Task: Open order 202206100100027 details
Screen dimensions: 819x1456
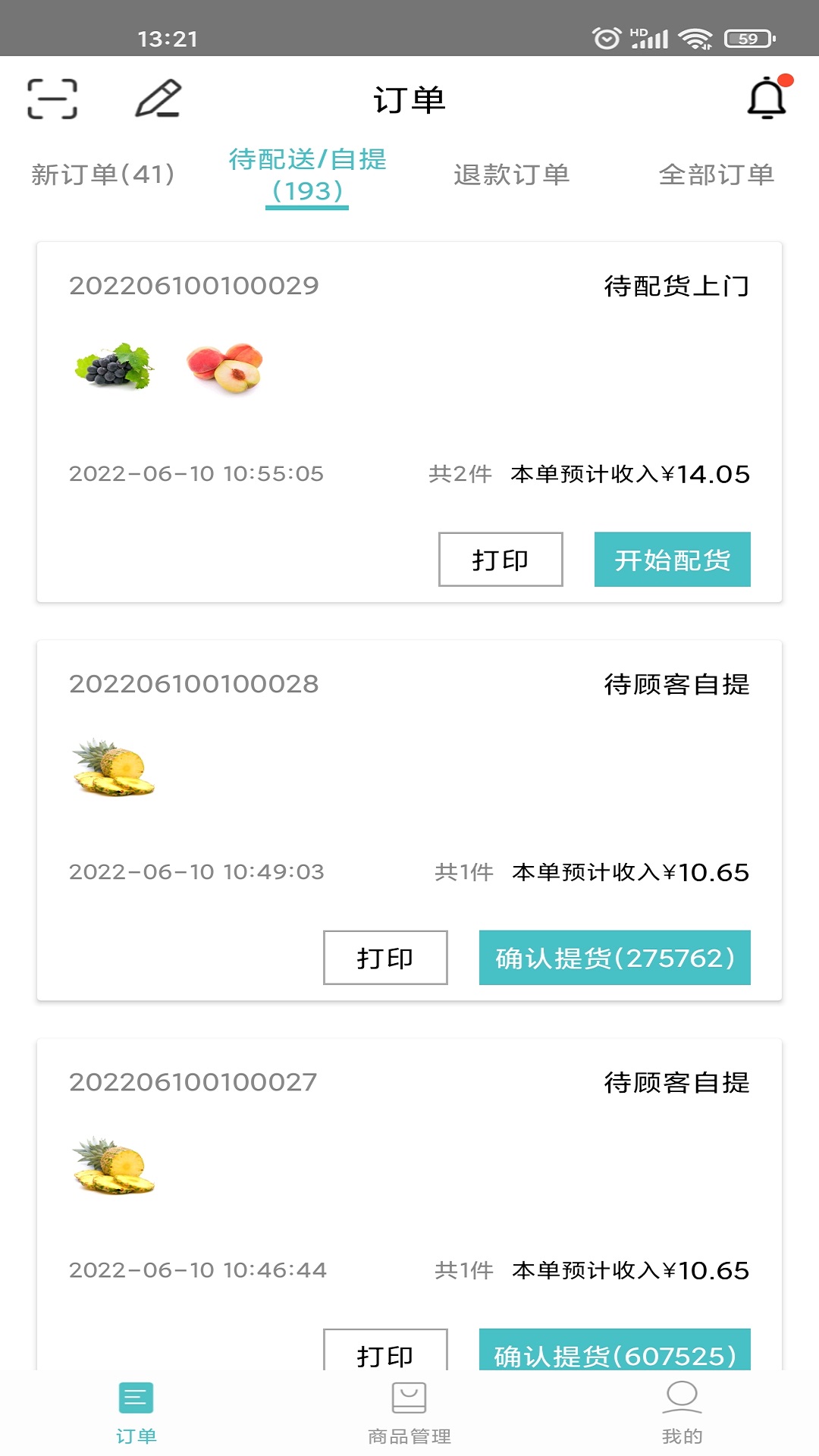Action: pyautogui.click(x=193, y=1082)
